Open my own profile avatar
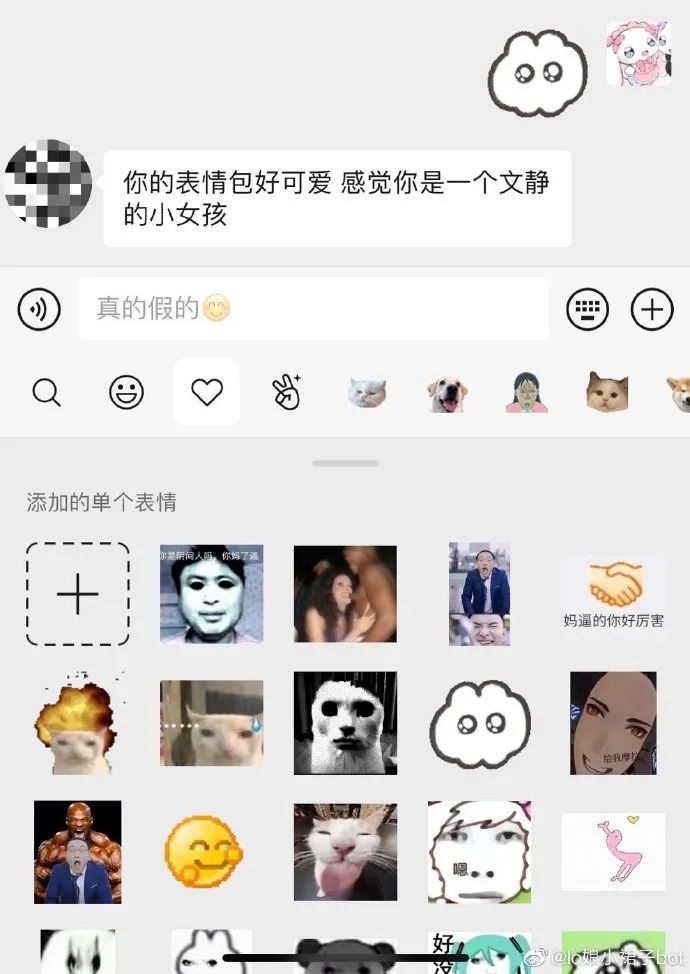Screen dimensions: 690x974 [638, 54]
